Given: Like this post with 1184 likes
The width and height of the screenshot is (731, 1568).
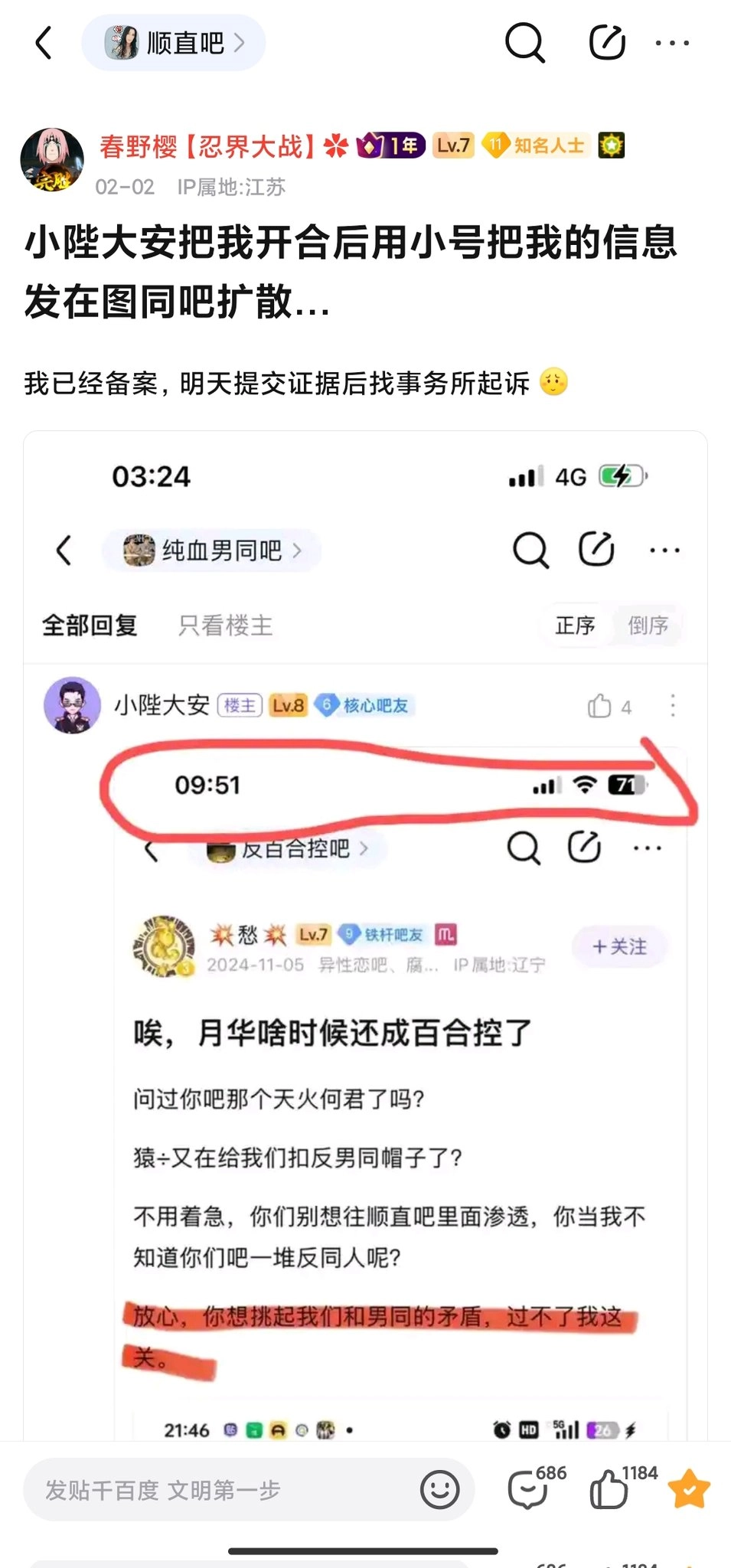Looking at the screenshot, I should tap(610, 1490).
